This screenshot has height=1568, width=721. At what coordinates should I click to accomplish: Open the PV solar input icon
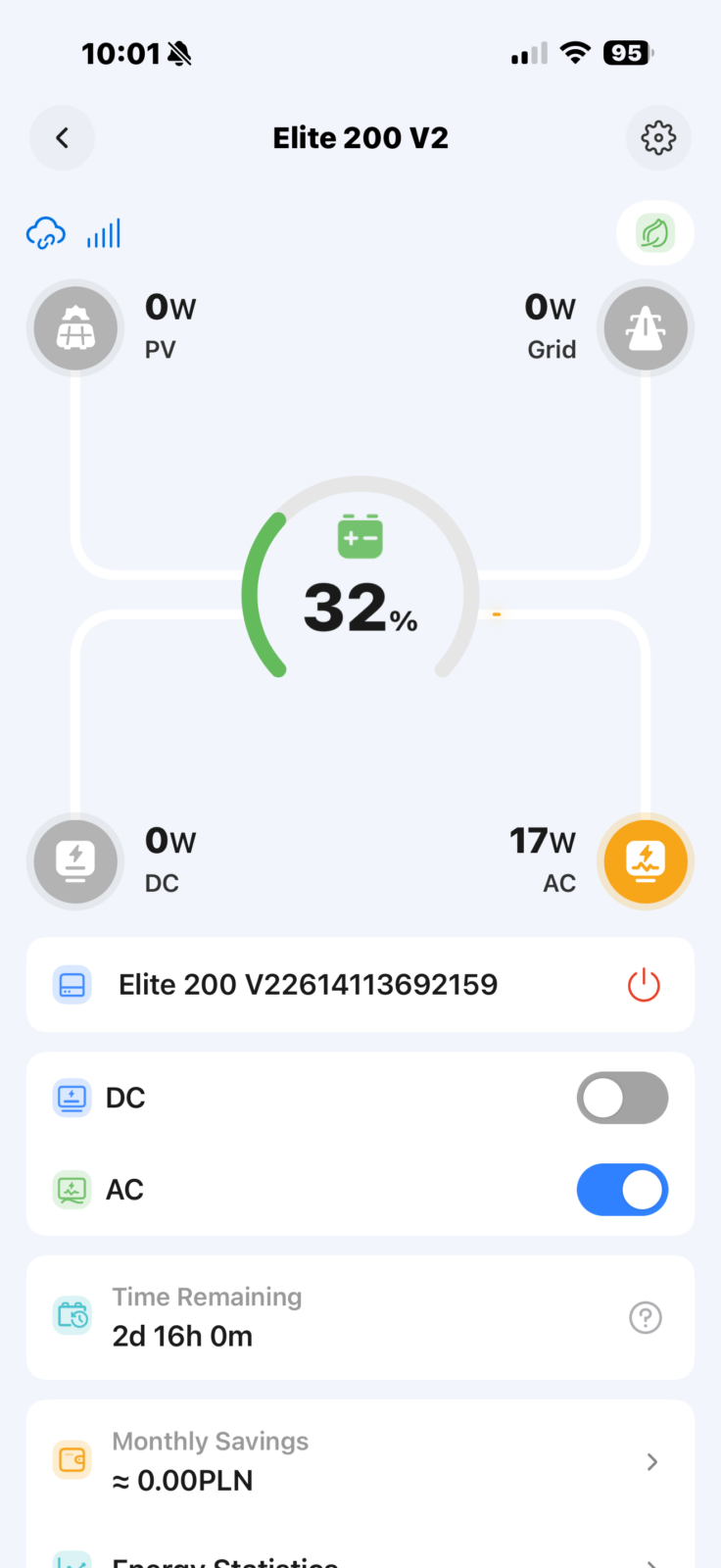pos(75,328)
